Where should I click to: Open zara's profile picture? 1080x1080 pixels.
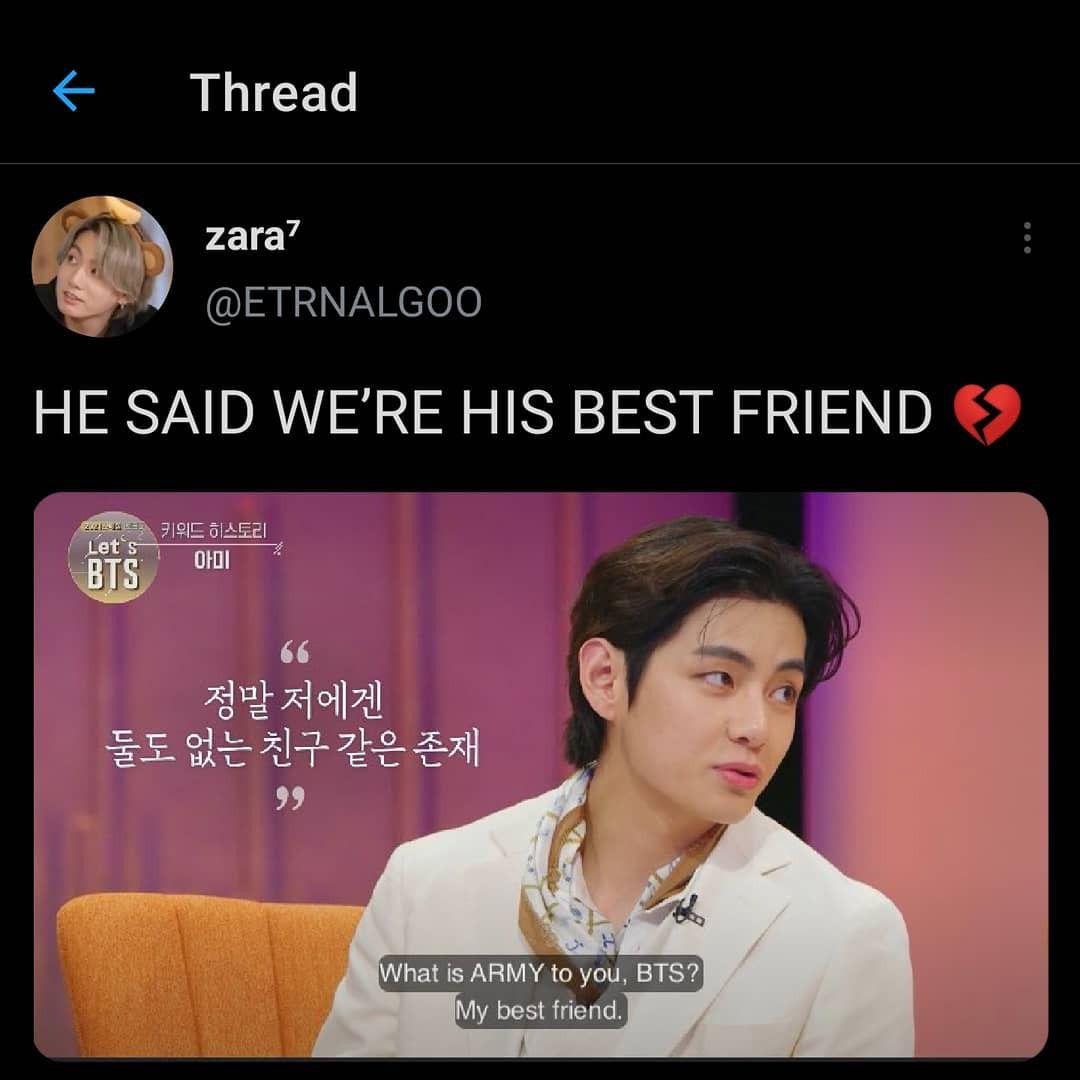tap(102, 266)
